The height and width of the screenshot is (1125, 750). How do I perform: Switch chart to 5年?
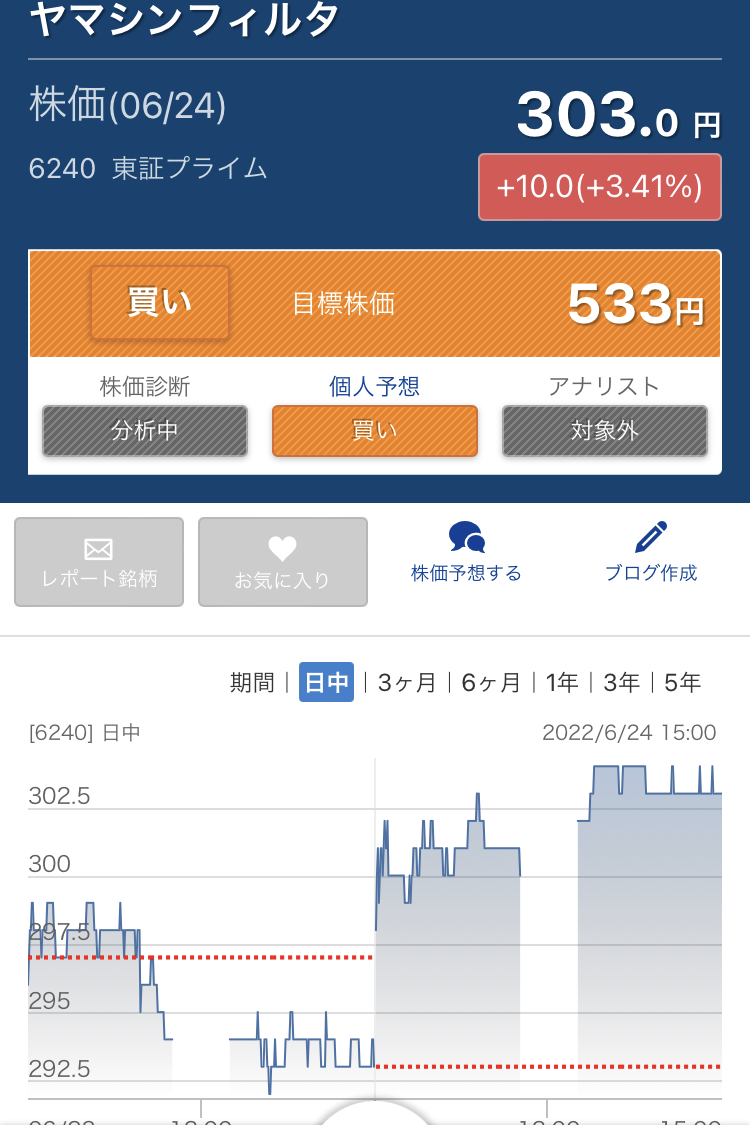pos(683,683)
